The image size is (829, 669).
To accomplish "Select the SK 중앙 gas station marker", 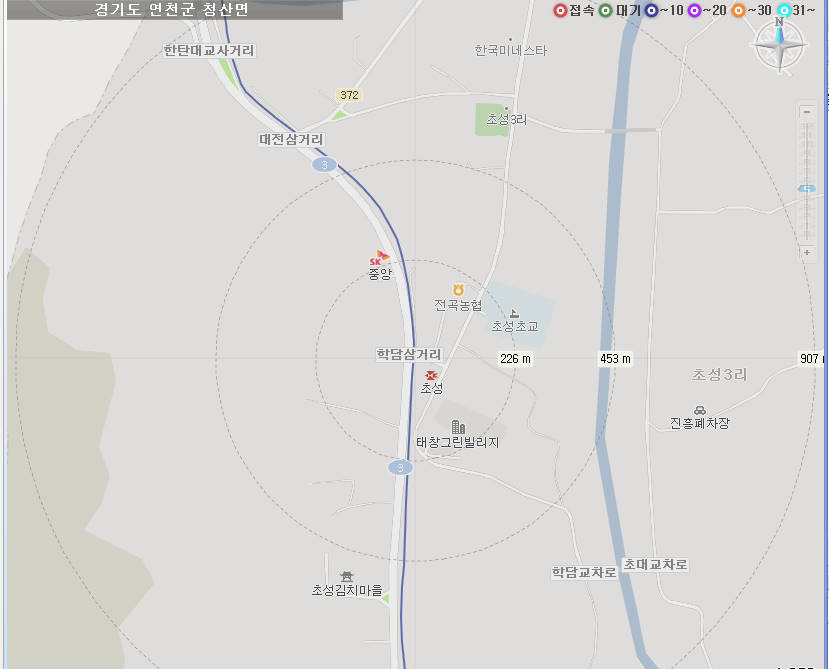I will pos(380,257).
